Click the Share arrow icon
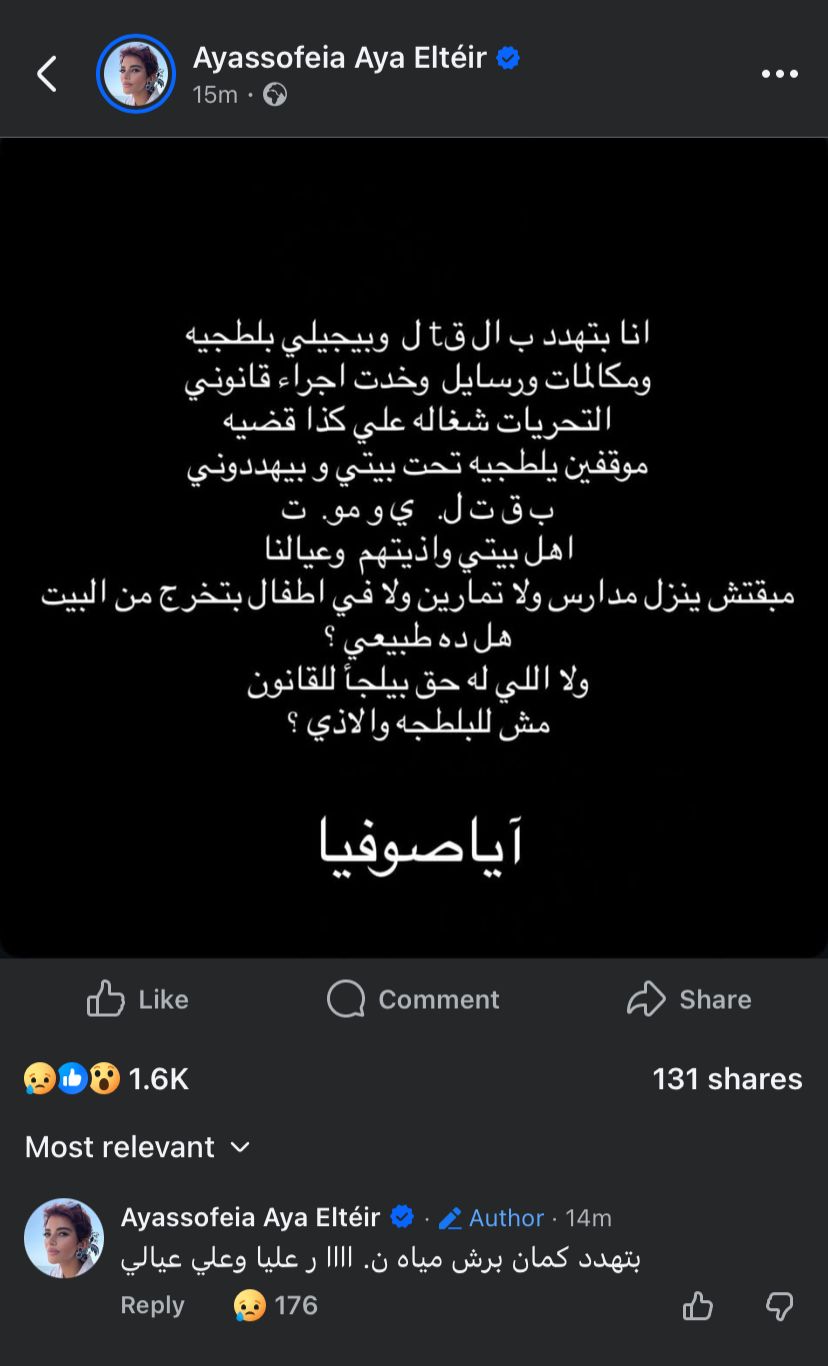This screenshot has width=828, height=1366. (644, 999)
